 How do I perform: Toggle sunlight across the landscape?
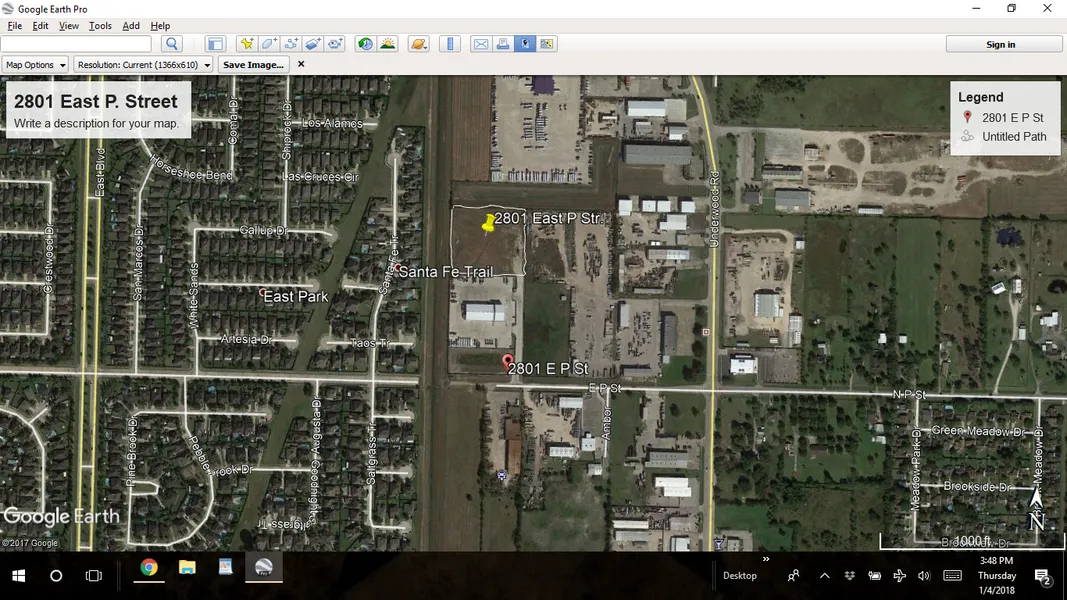point(387,44)
